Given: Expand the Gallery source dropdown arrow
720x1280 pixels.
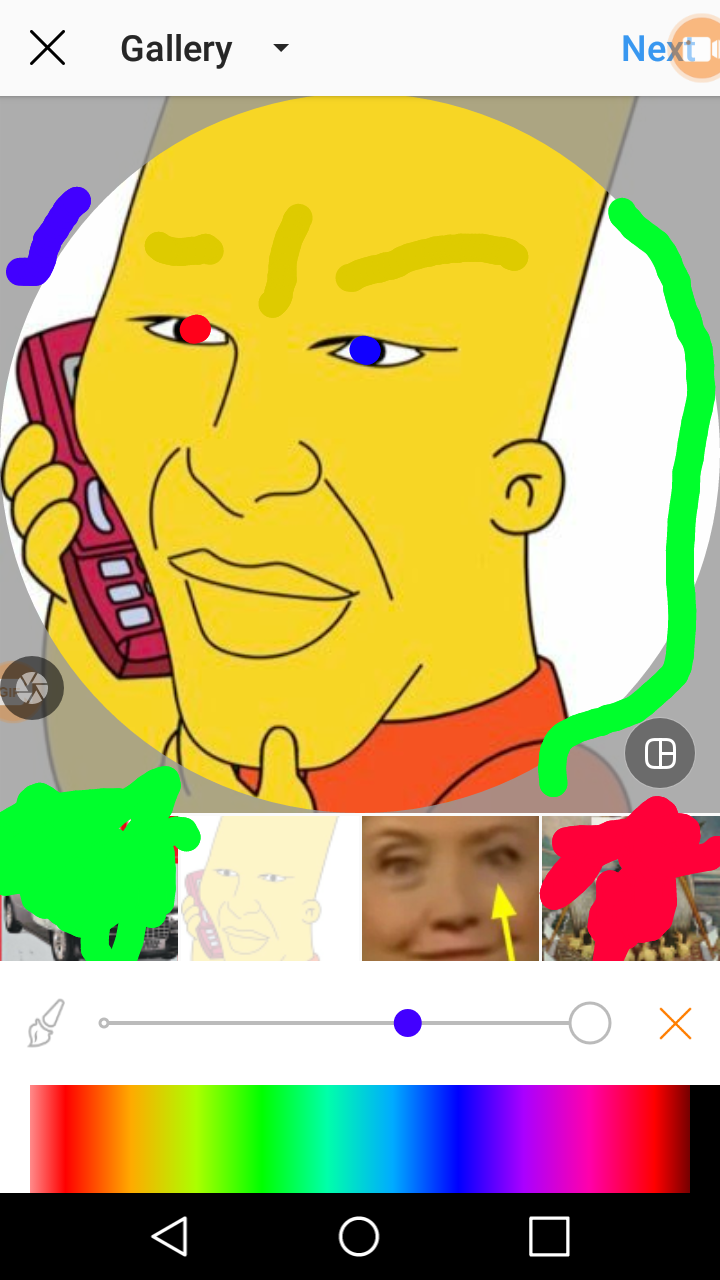Looking at the screenshot, I should pos(280,48).
